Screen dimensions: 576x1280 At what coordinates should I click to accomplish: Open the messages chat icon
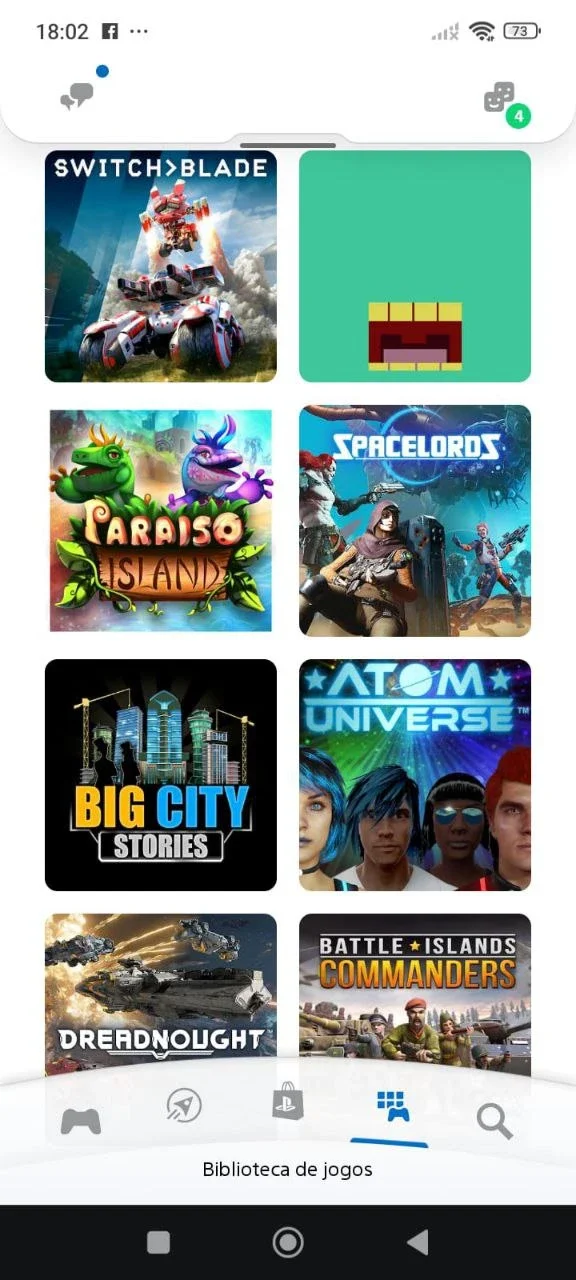(x=77, y=97)
